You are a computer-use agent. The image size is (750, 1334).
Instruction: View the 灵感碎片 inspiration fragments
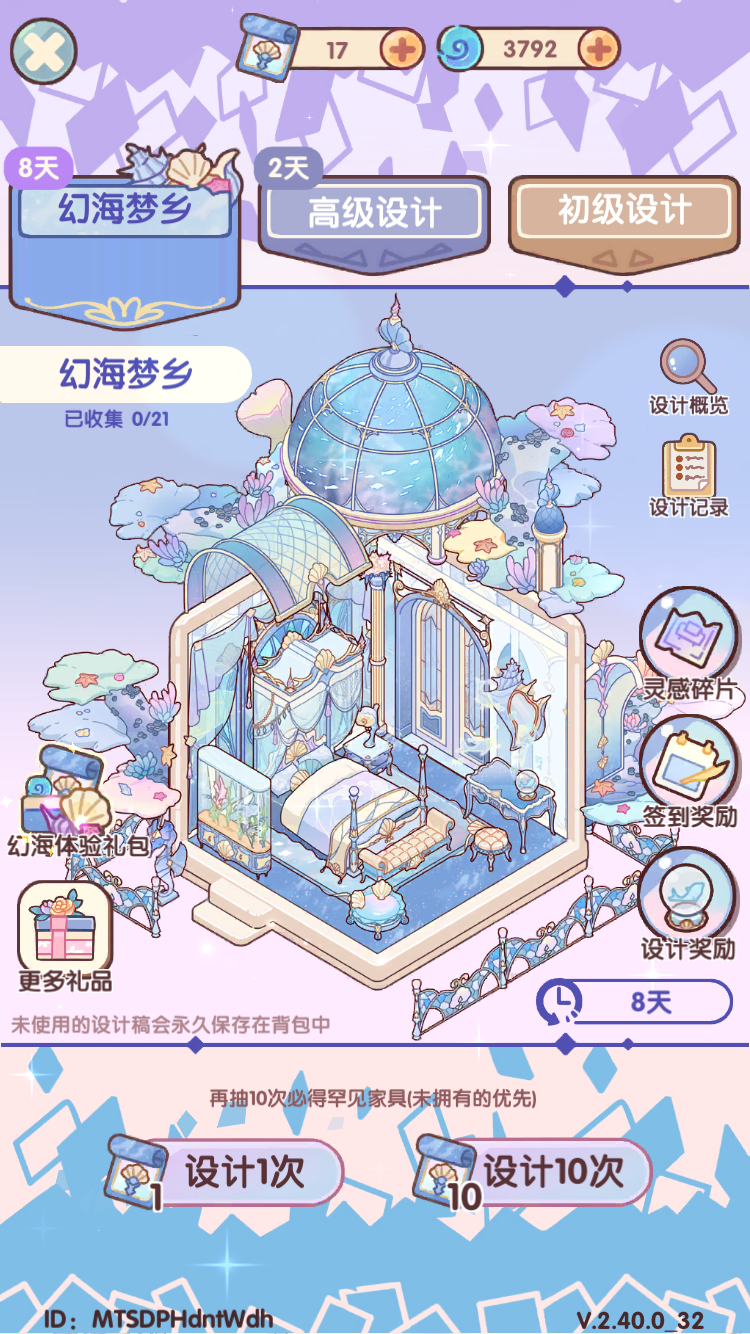[686, 632]
